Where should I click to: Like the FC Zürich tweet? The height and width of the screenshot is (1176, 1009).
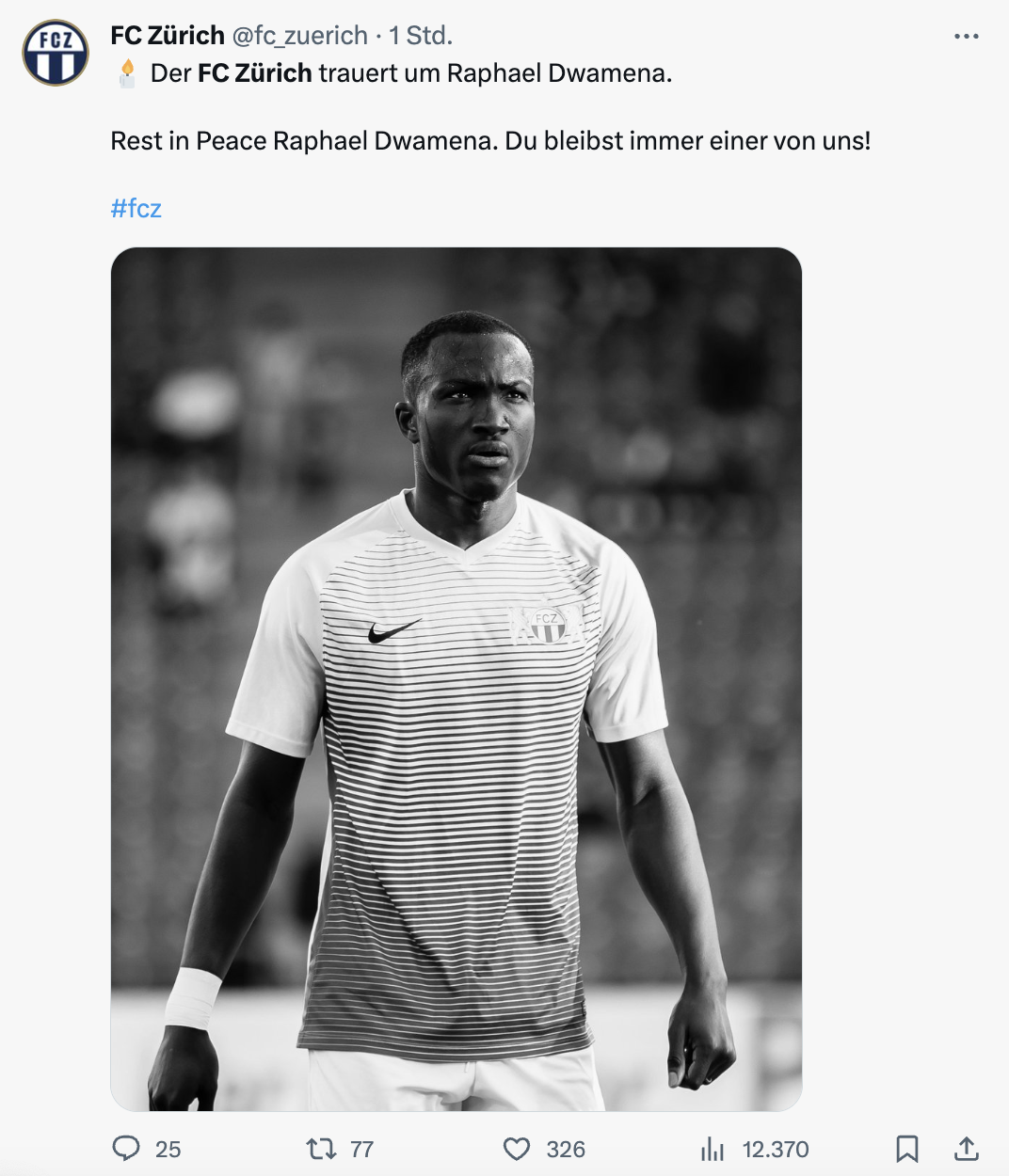[x=517, y=1149]
